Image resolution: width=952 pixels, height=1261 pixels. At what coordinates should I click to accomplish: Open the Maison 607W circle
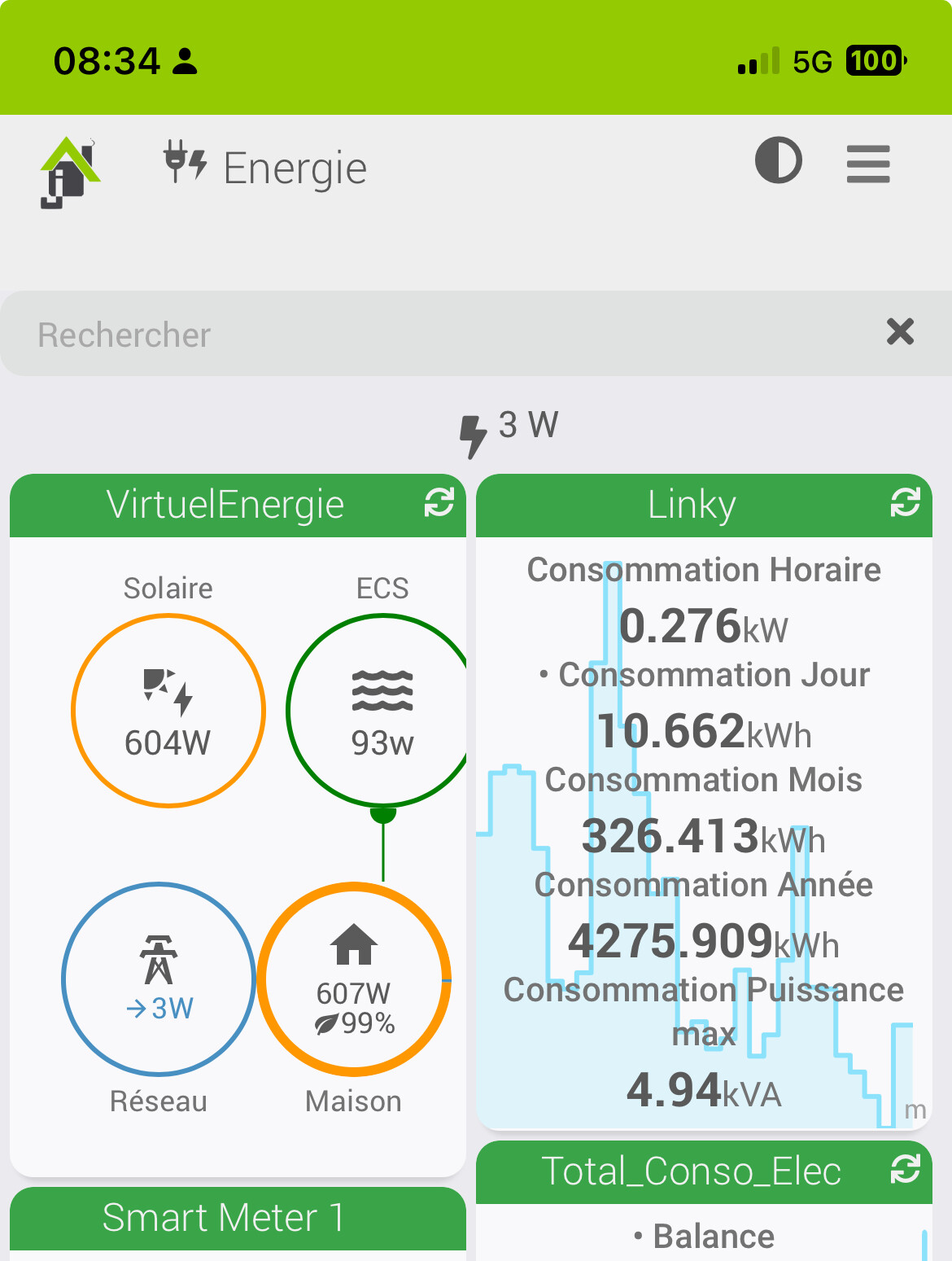355,979
